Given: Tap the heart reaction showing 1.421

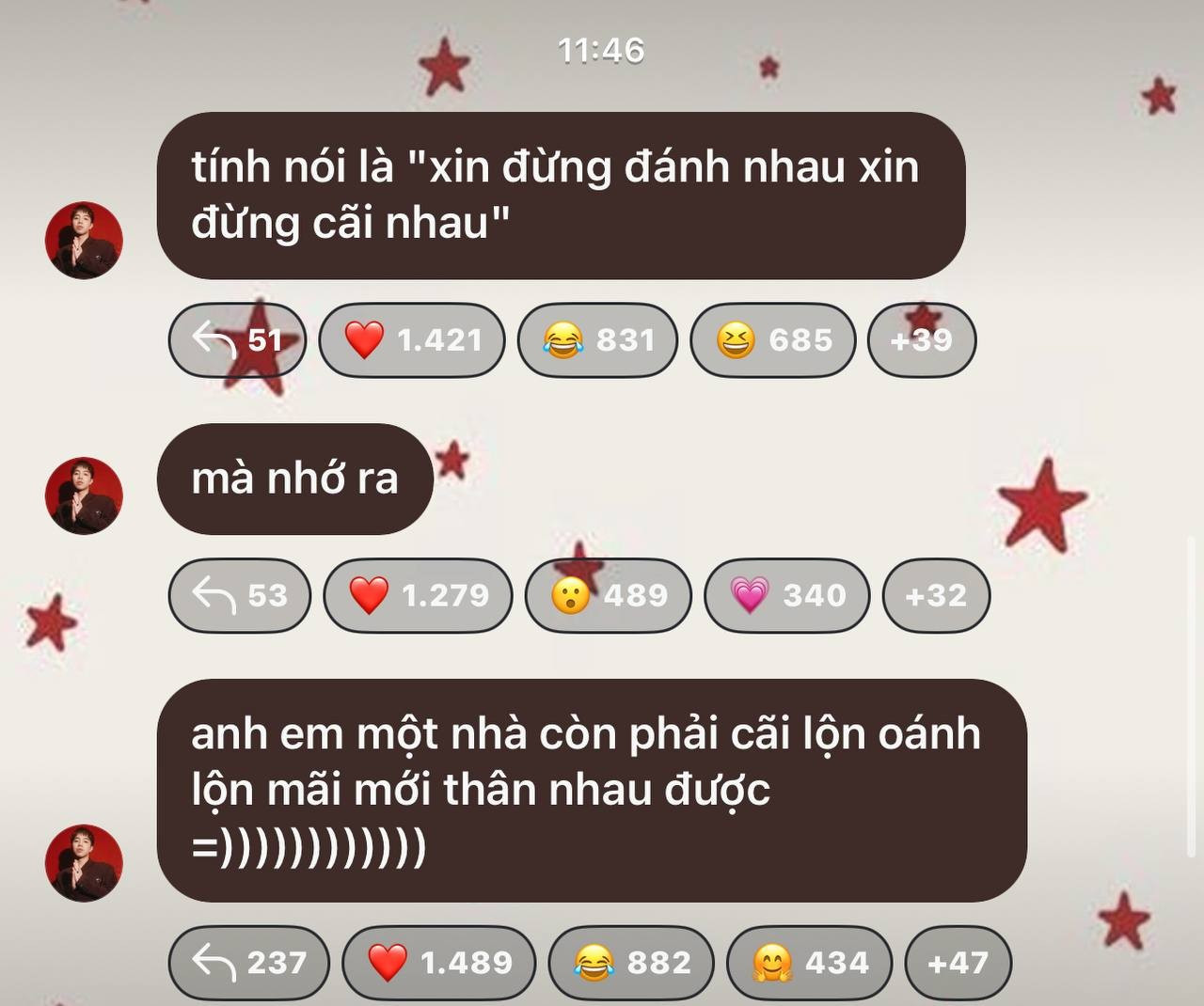Looking at the screenshot, I should [x=412, y=339].
